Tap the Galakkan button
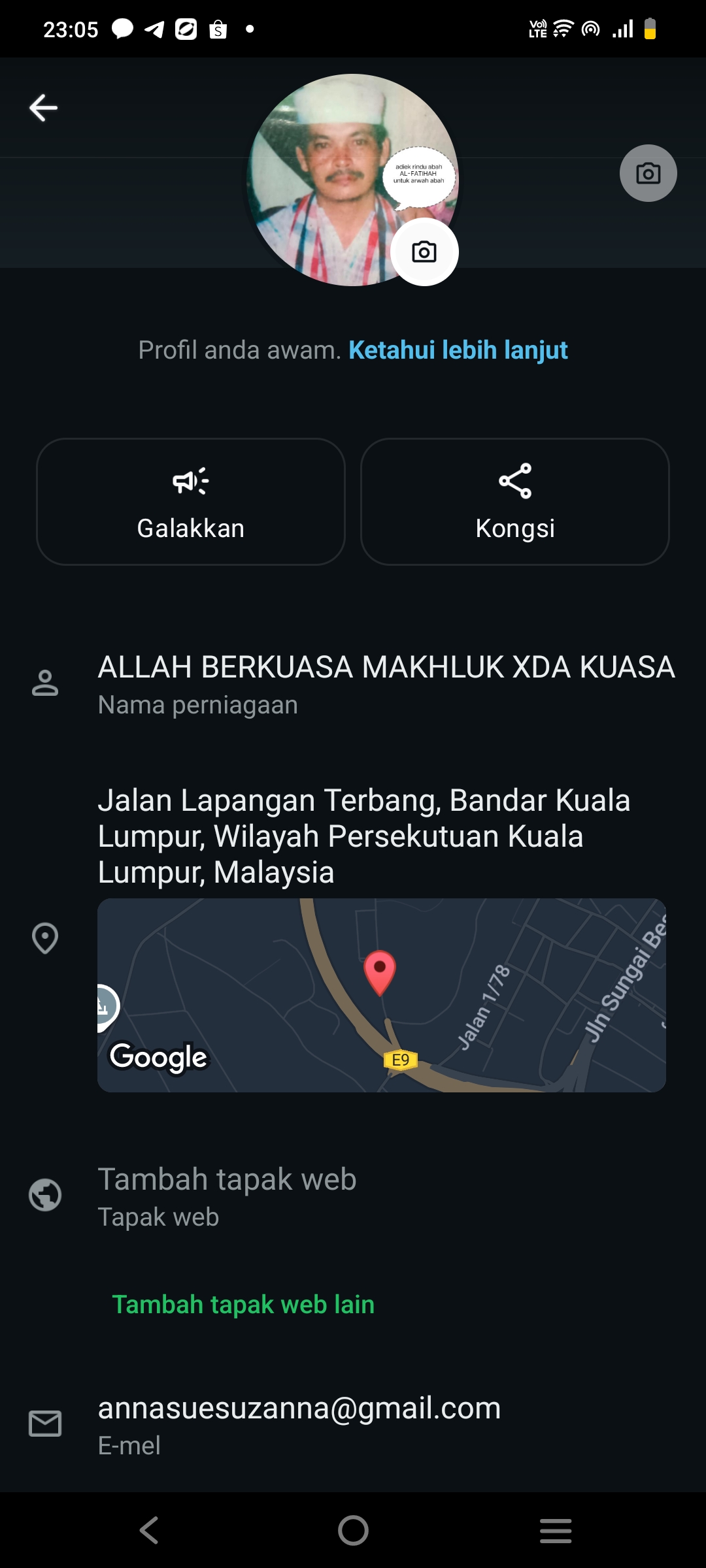706x1568 pixels. coord(191,502)
